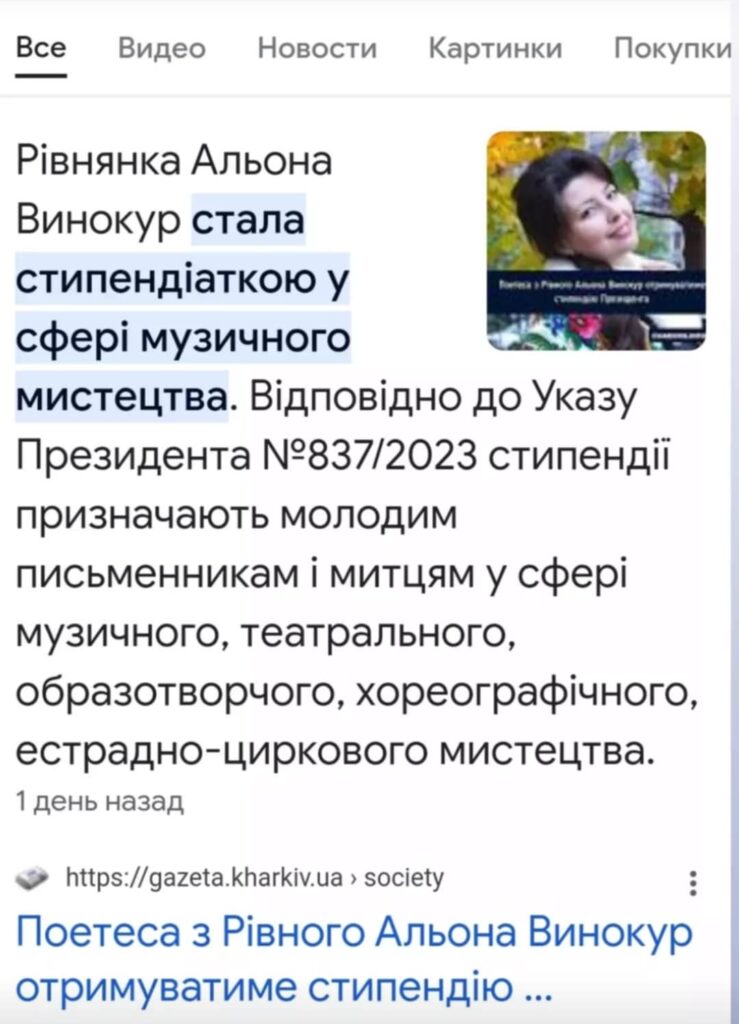
Task: Open the Картинки tab
Action: click(x=495, y=48)
